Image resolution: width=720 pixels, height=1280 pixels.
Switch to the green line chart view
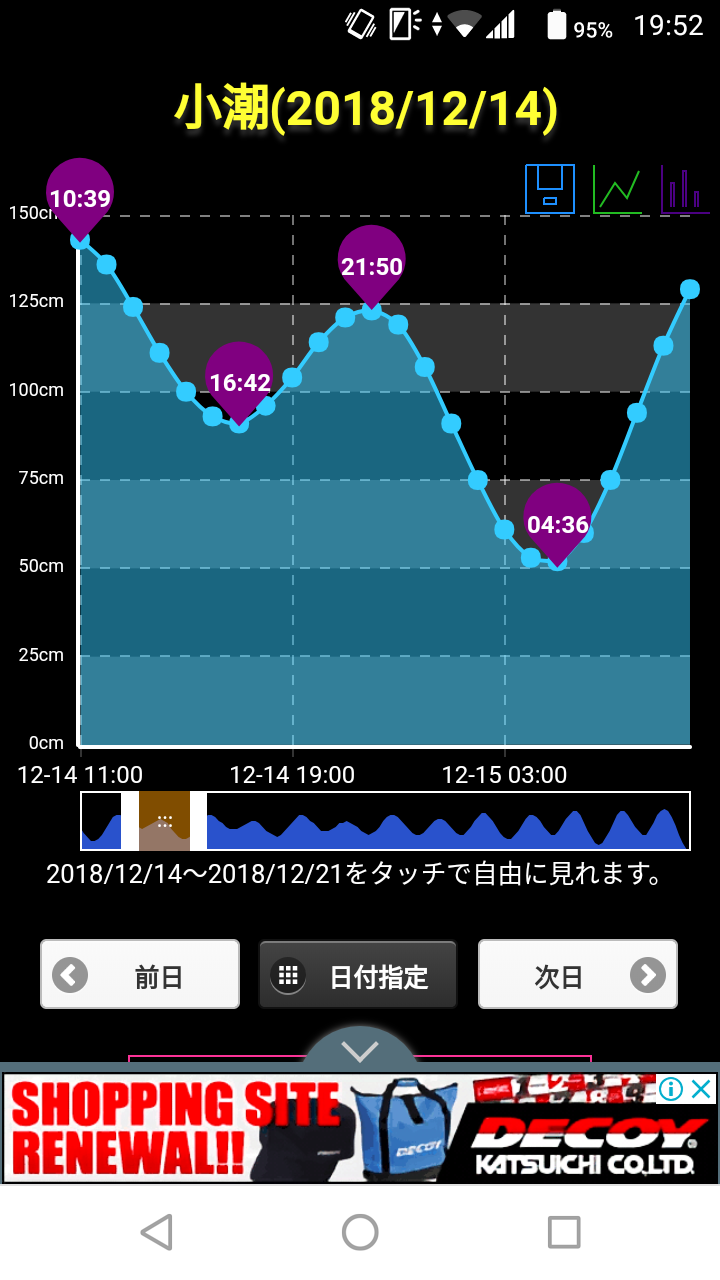tap(617, 188)
